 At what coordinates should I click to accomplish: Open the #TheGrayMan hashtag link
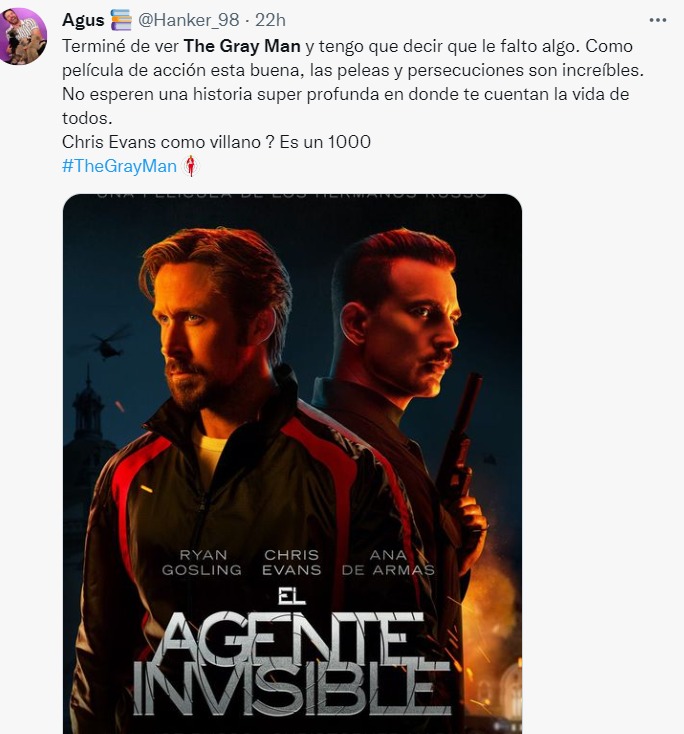[x=118, y=166]
